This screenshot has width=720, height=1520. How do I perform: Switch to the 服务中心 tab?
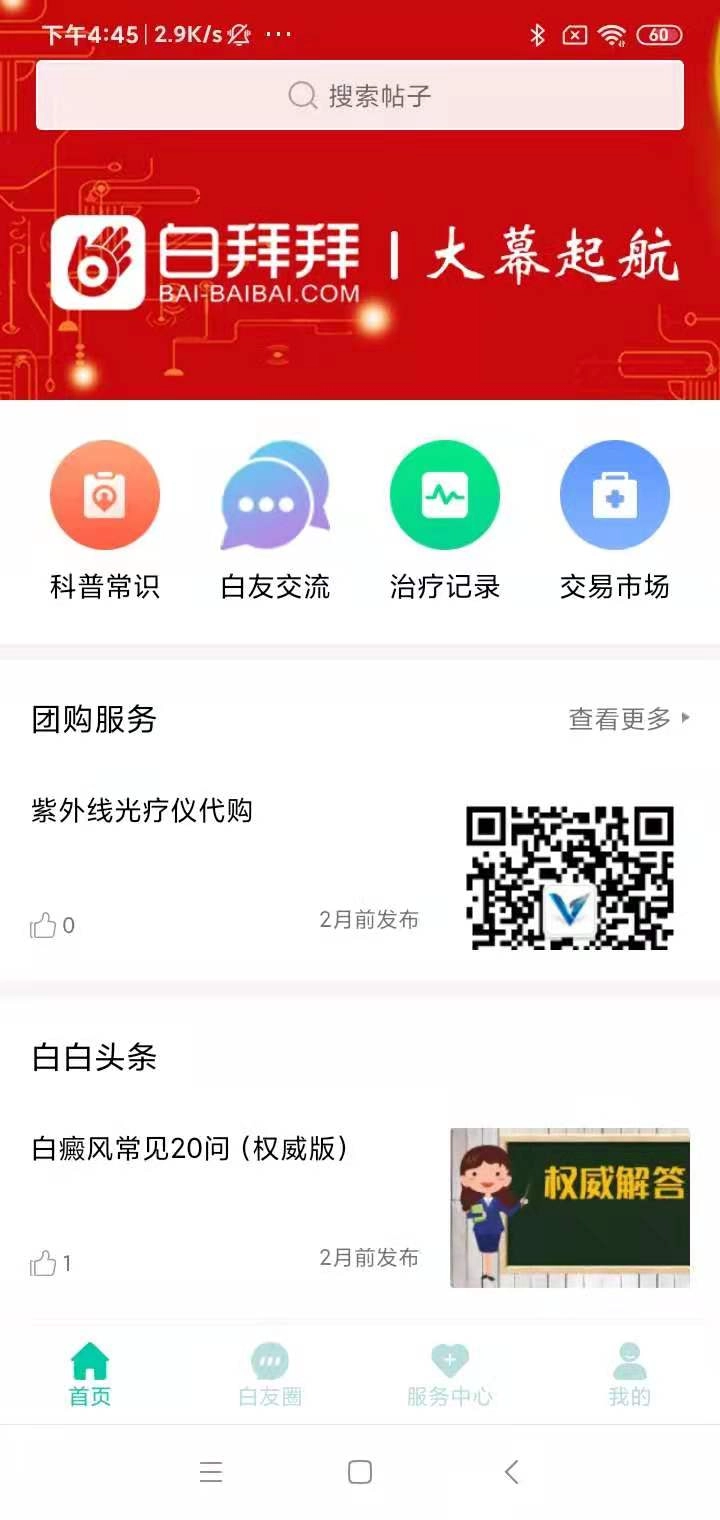click(x=450, y=1375)
